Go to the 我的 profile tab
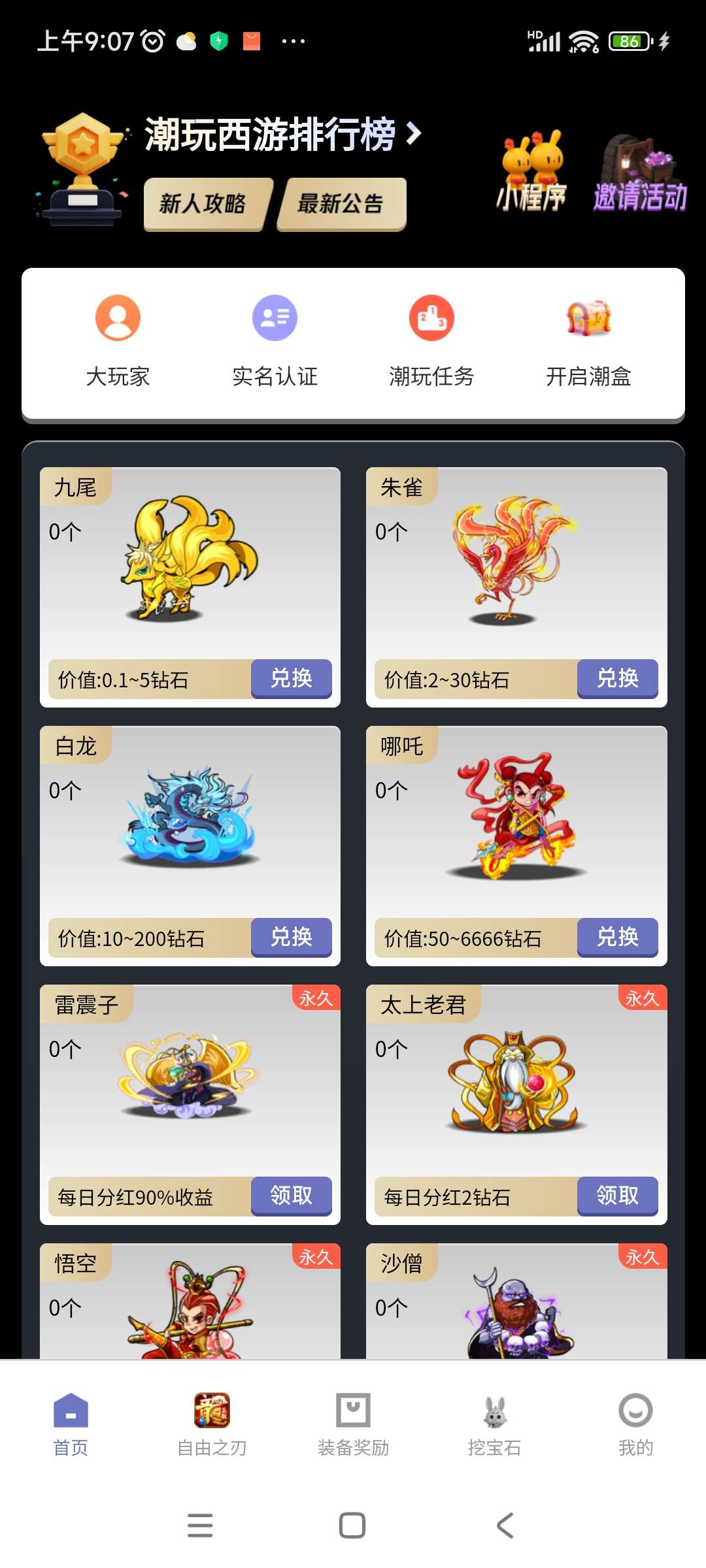This screenshot has height=1568, width=706. 635,1424
